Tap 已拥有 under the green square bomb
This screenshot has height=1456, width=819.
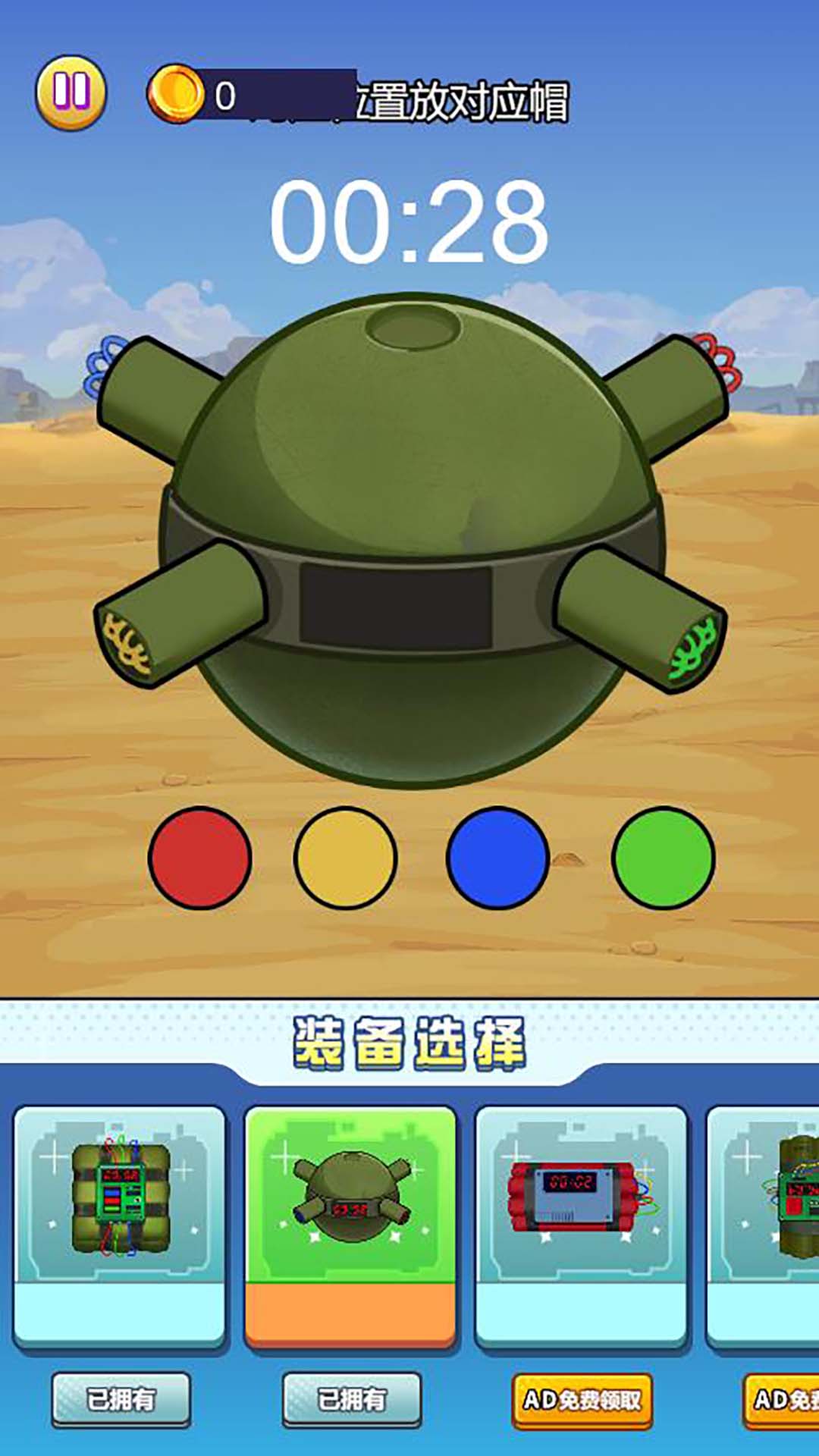[x=121, y=1399]
